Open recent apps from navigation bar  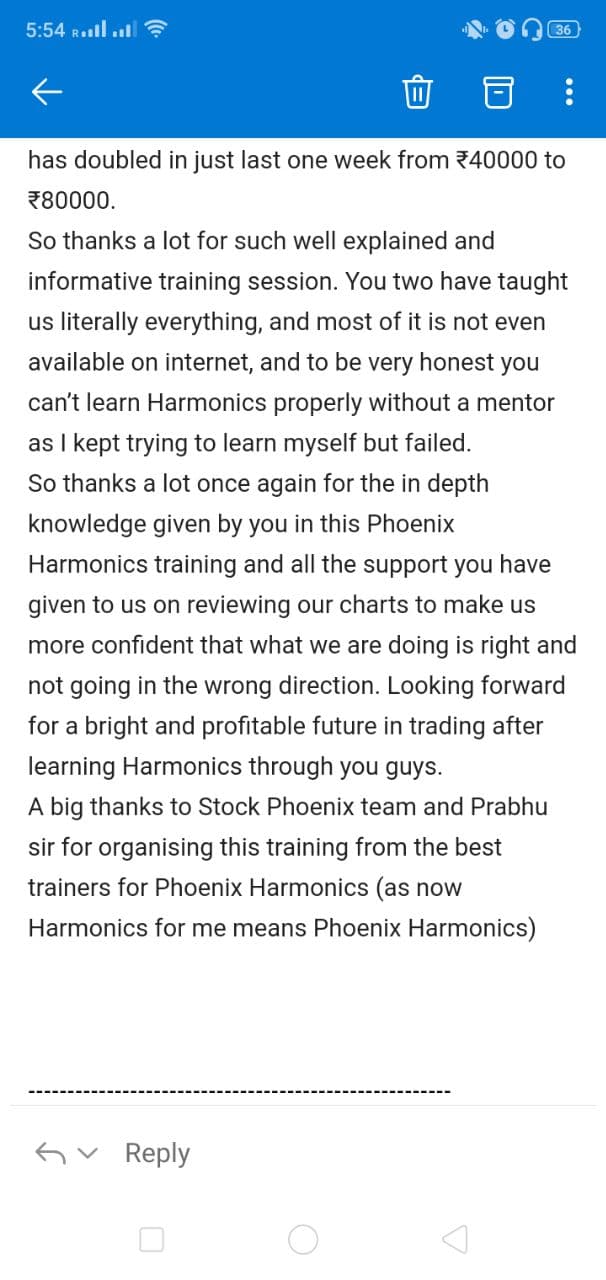point(151,1240)
